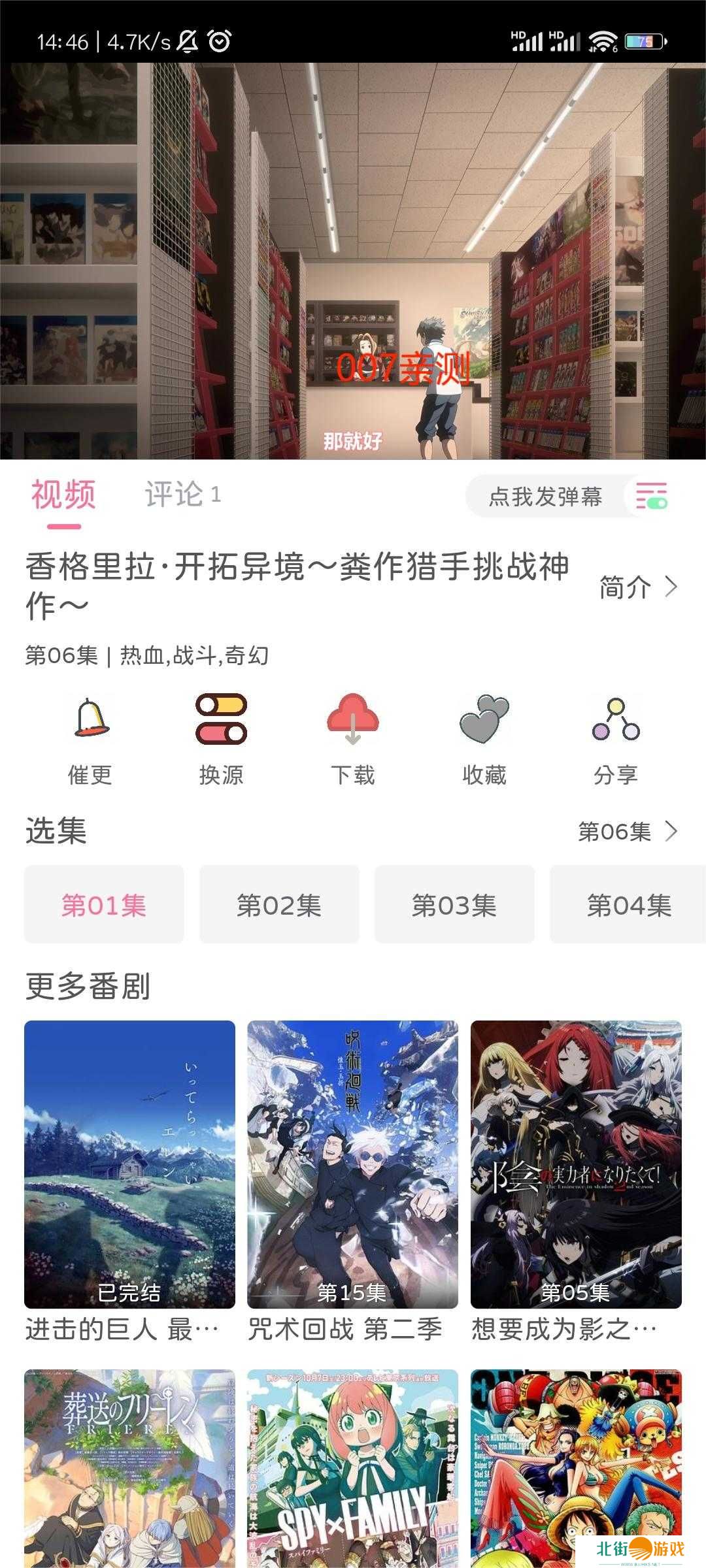Select episode 第02集

(x=279, y=905)
